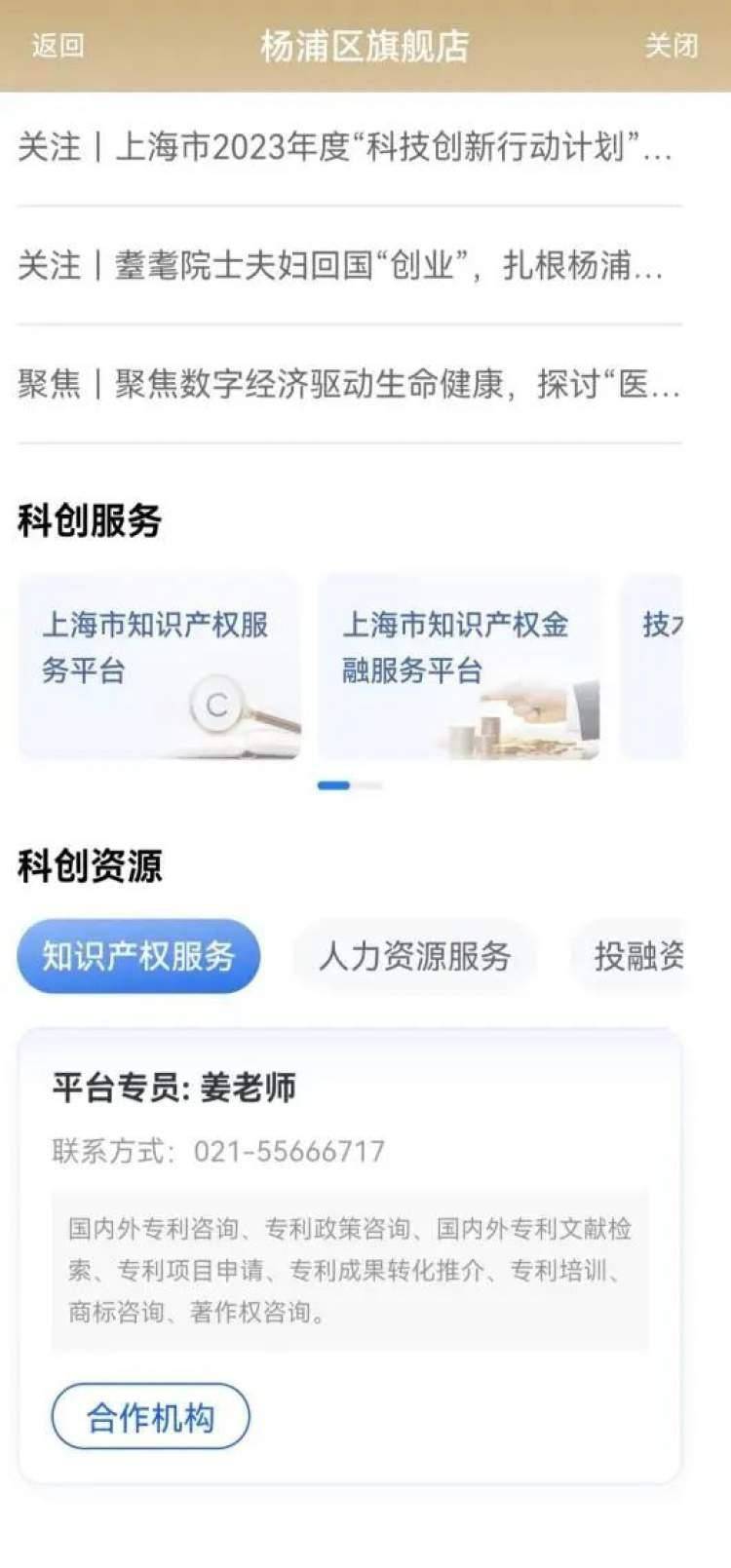Screen dimensions: 731x1568
Task: Tap 返回 to go back
Action: [x=58, y=46]
